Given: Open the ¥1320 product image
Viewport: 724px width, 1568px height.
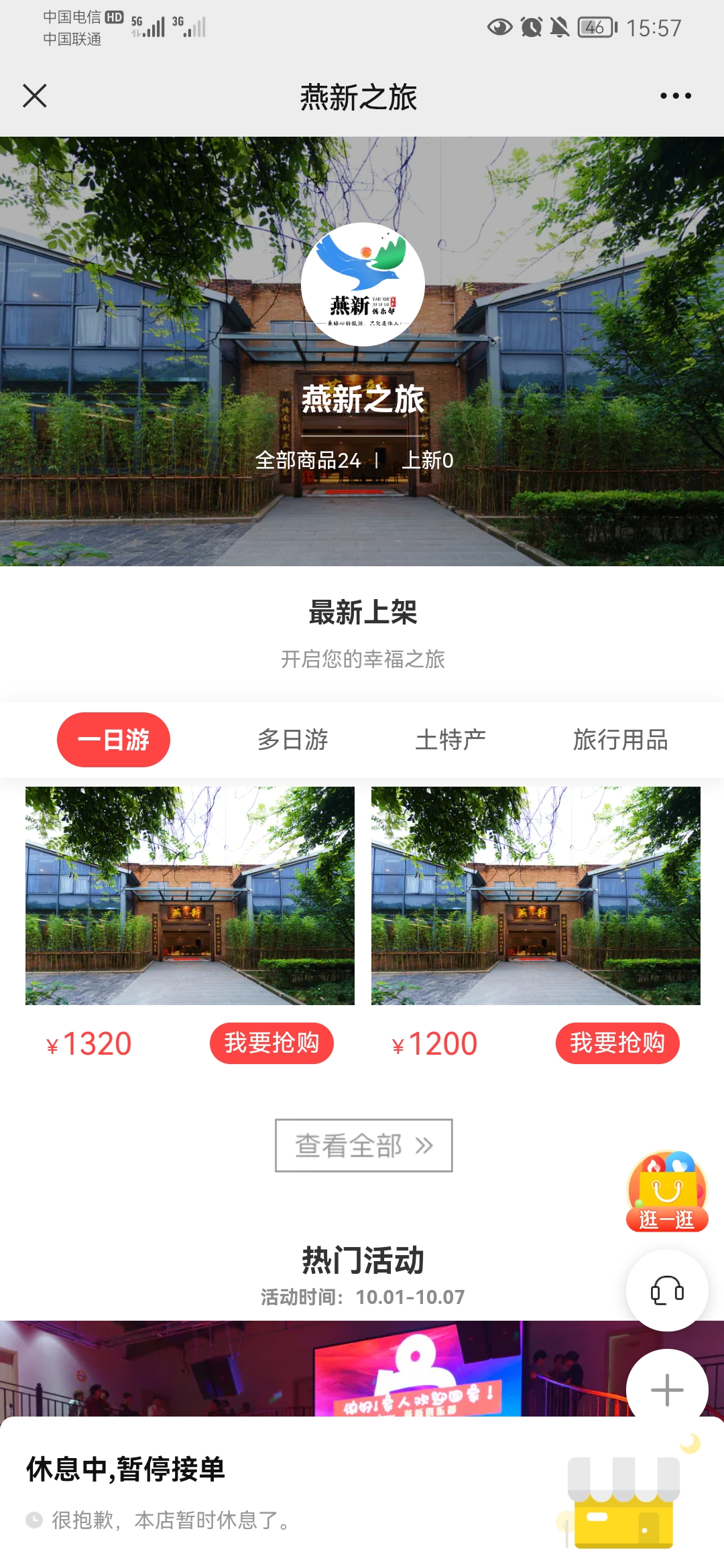Looking at the screenshot, I should [x=190, y=895].
